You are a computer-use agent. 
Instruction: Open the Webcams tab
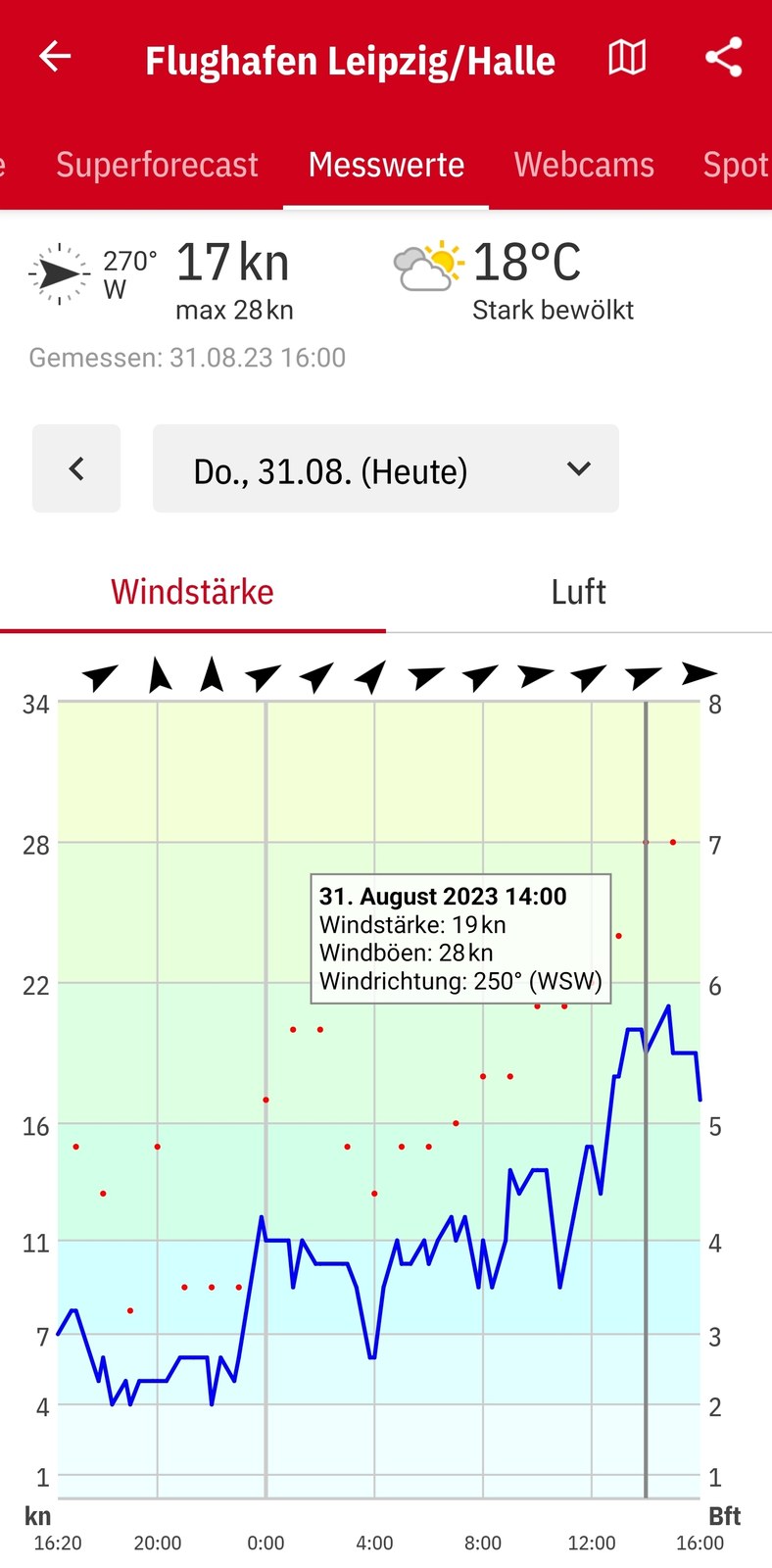coord(584,165)
